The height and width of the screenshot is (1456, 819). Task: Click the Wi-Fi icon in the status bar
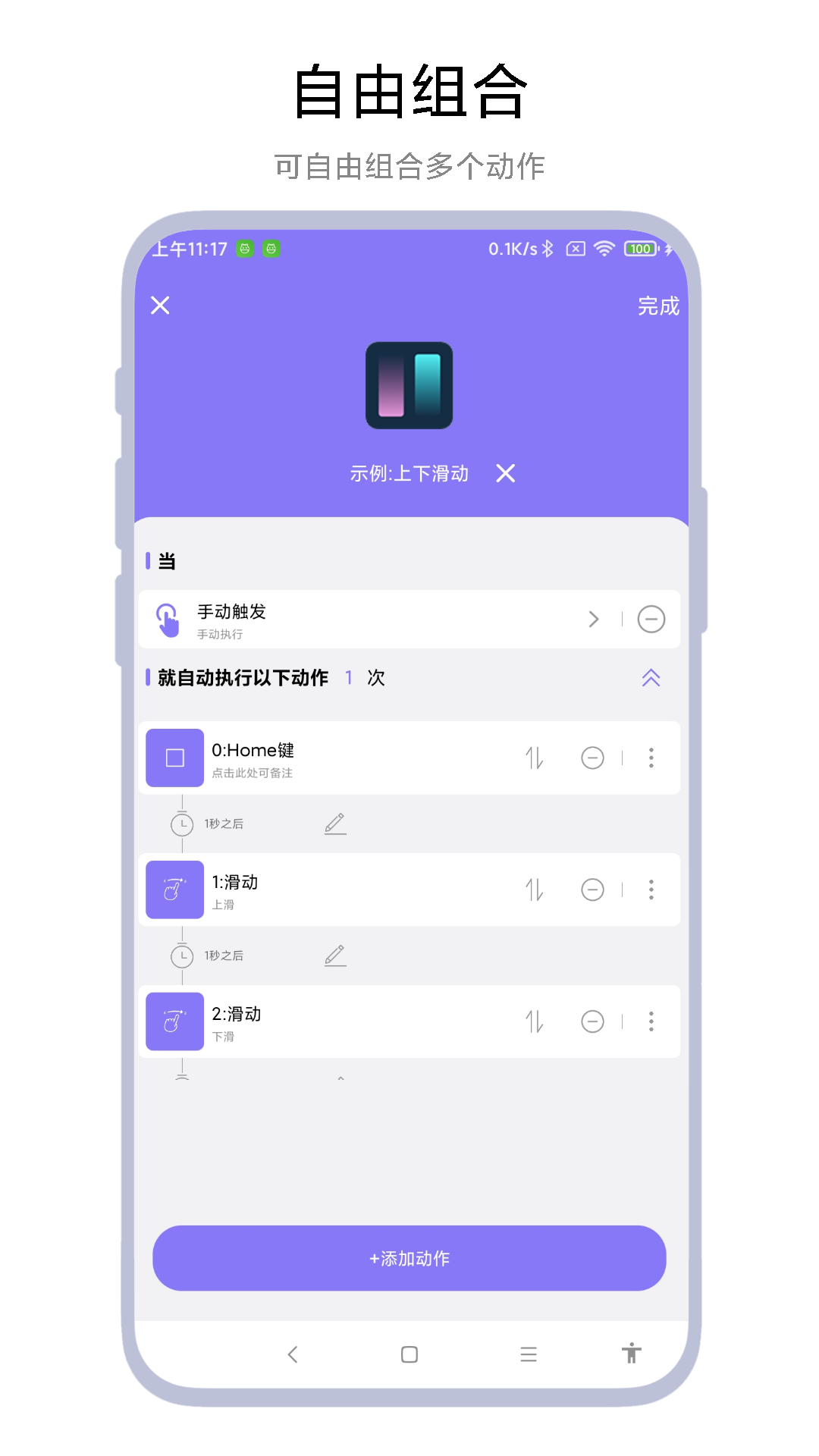click(603, 248)
